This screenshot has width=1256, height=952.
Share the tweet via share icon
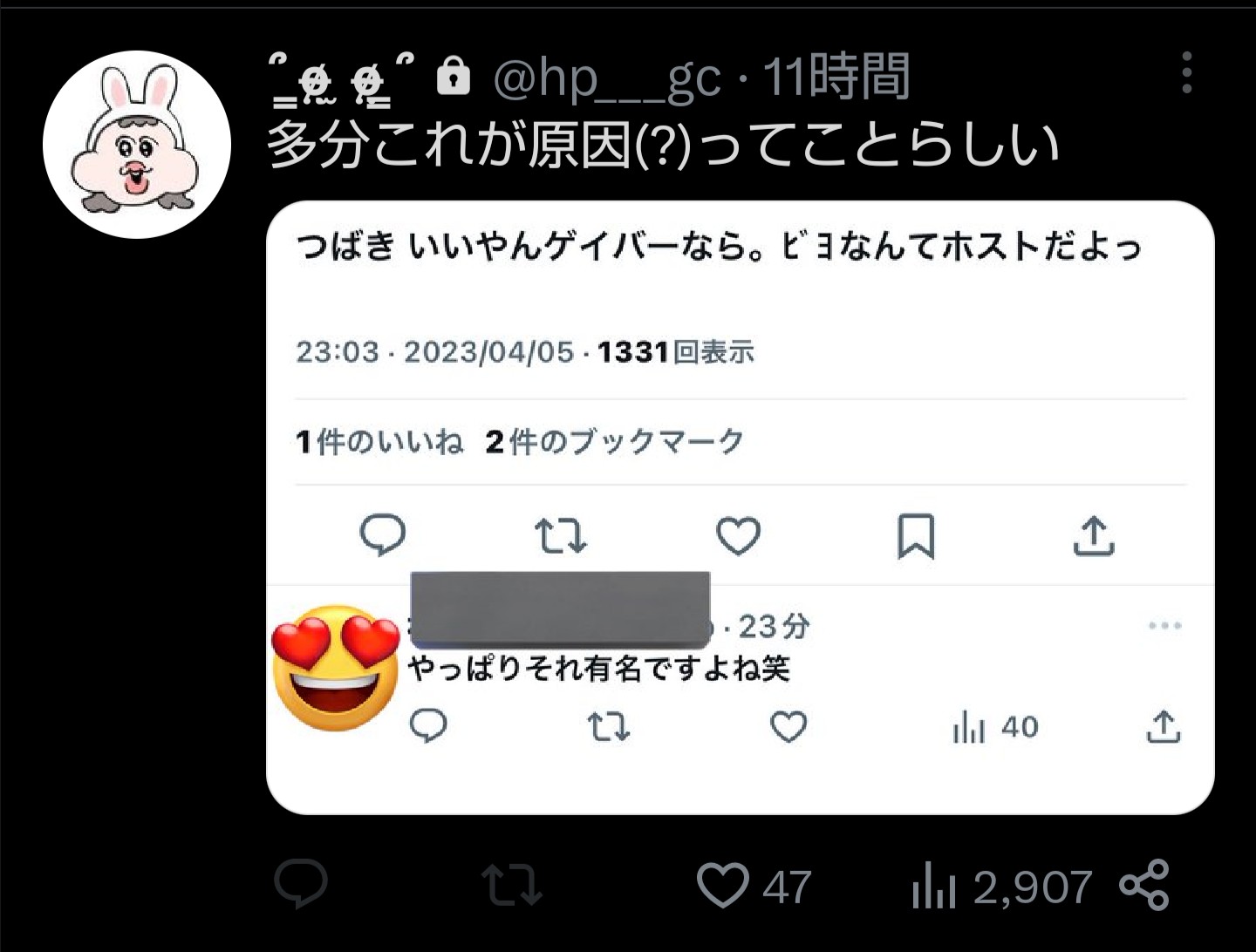(x=1144, y=884)
